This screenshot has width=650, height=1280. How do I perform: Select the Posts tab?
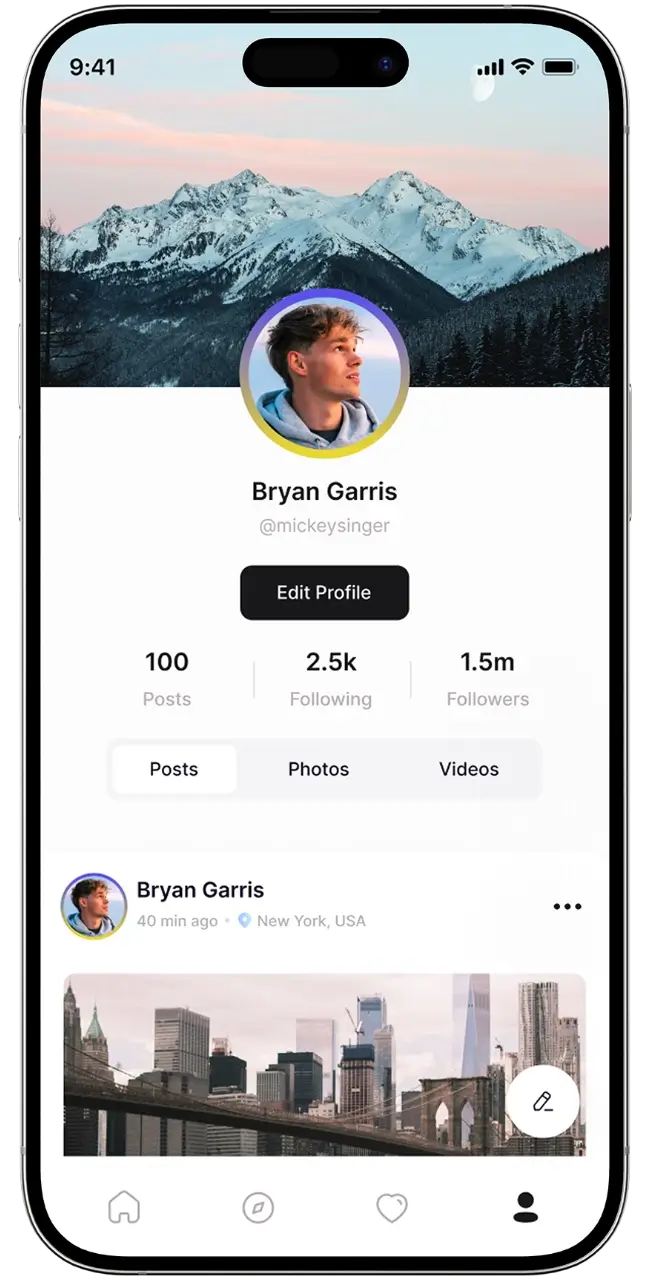[x=174, y=769]
